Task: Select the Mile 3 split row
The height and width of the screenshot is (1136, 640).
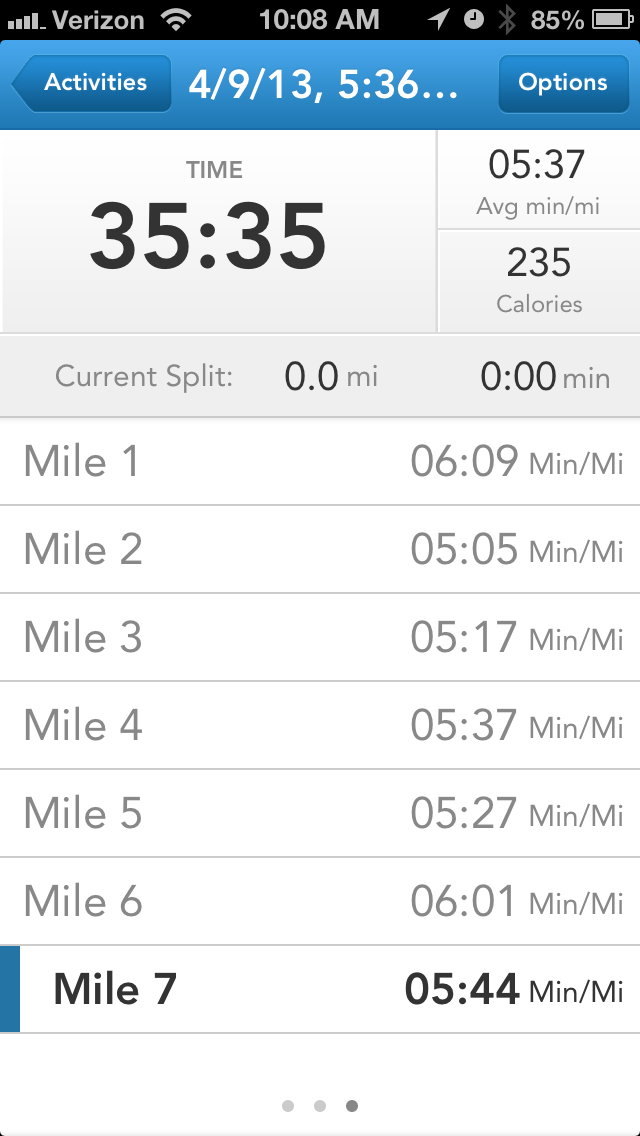Action: click(x=320, y=638)
